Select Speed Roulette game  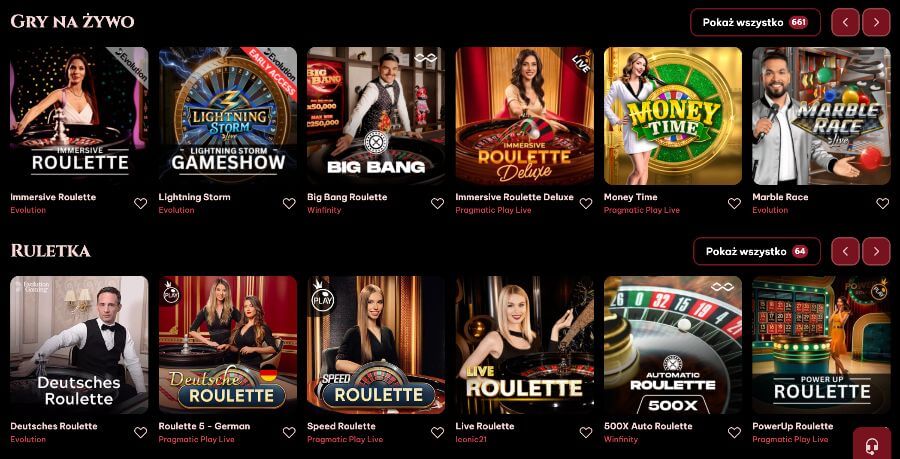[376, 345]
